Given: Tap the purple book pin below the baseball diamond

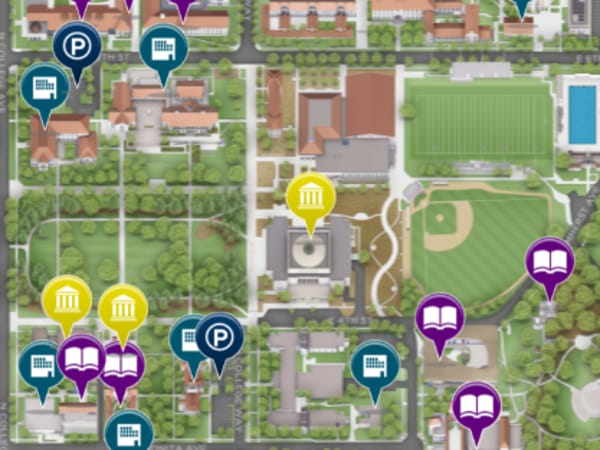Looking at the screenshot, I should click(440, 318).
